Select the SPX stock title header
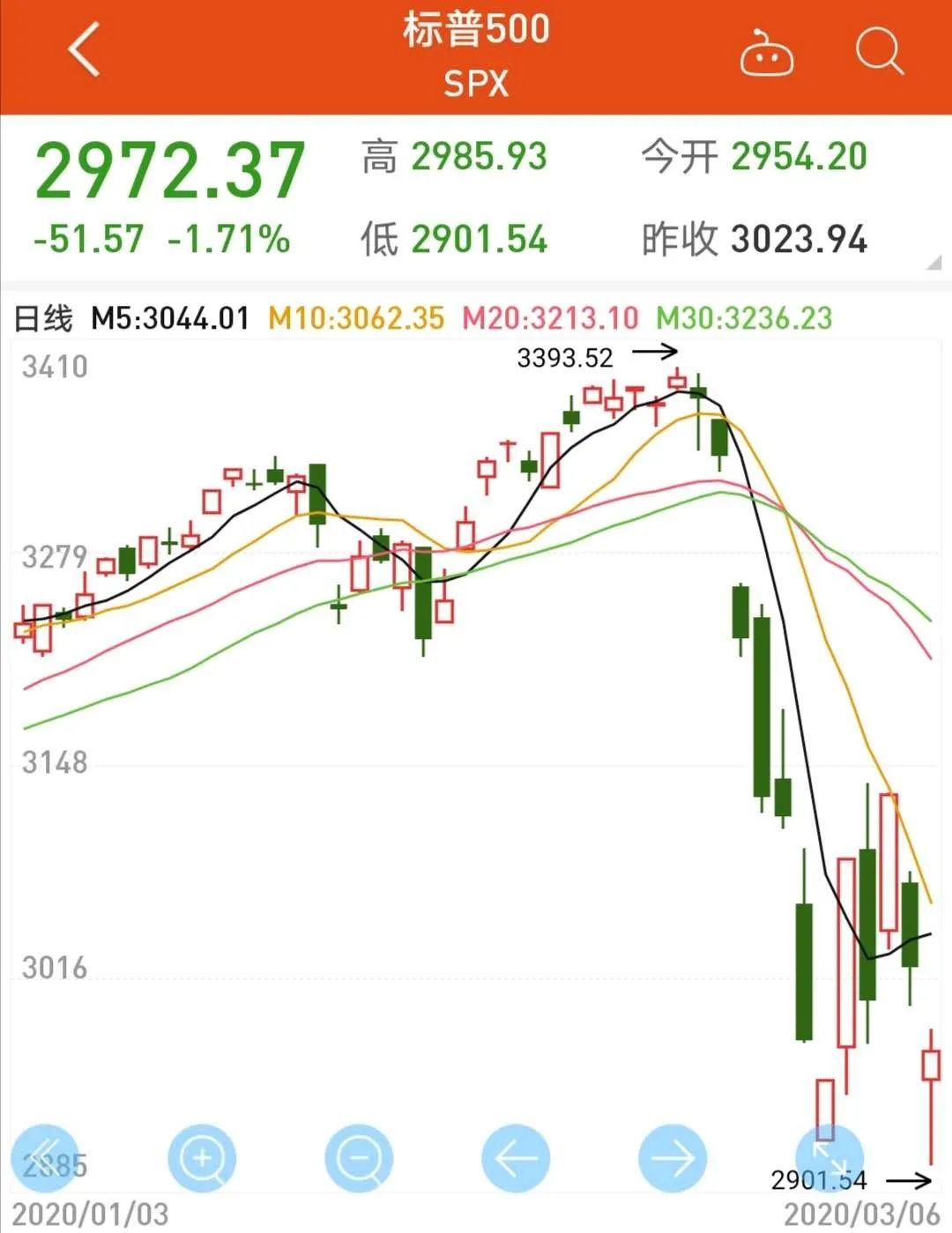The height and width of the screenshot is (1233, 952). [474, 85]
